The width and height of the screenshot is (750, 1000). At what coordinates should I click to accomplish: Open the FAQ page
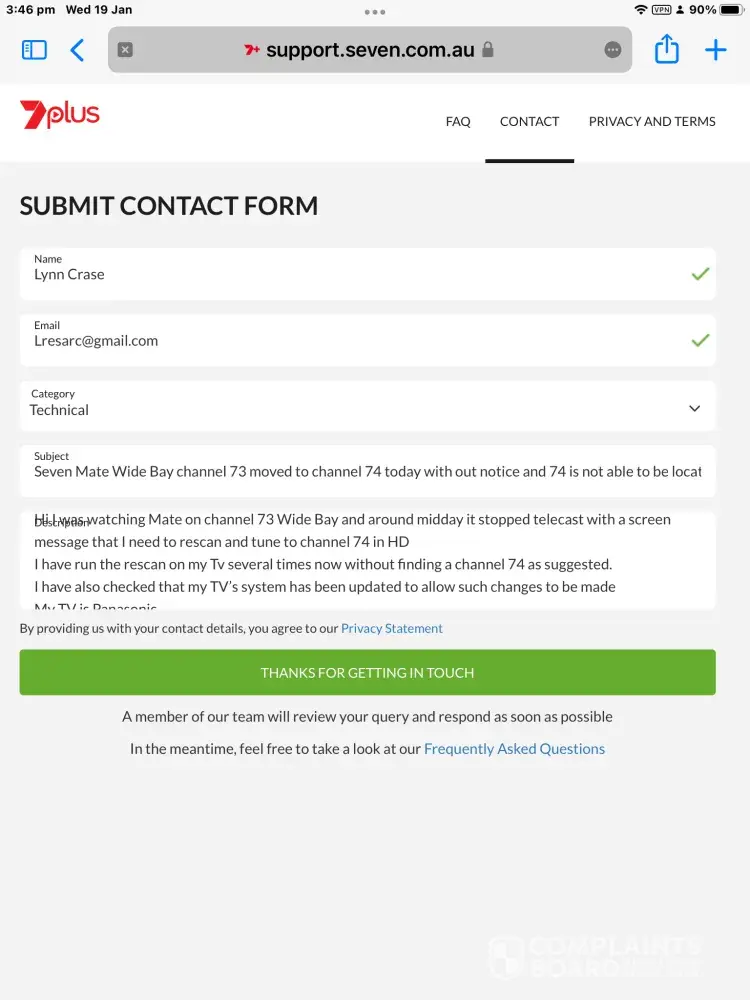(x=458, y=121)
